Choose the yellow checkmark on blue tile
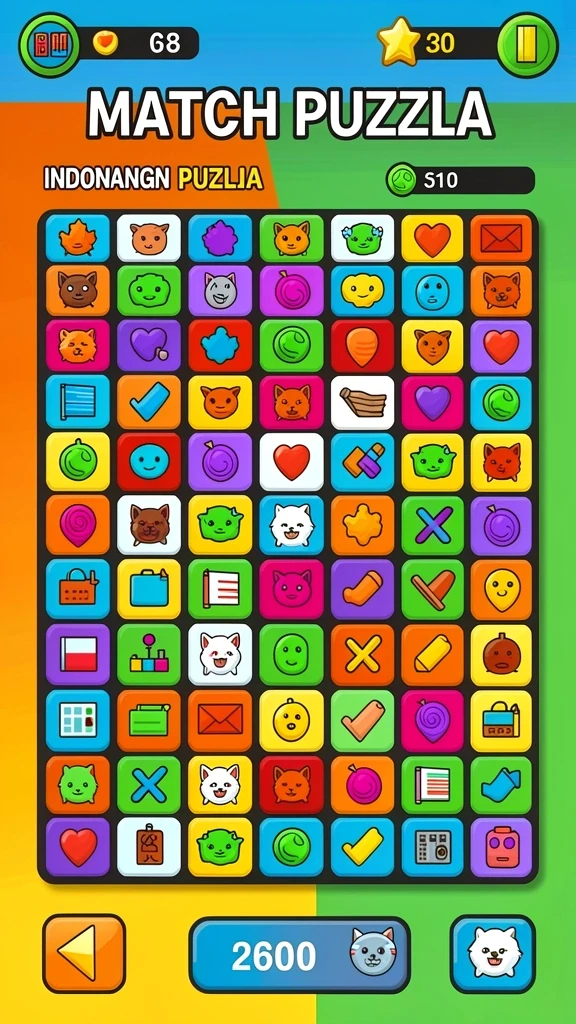This screenshot has height=1024, width=576. 362,847
